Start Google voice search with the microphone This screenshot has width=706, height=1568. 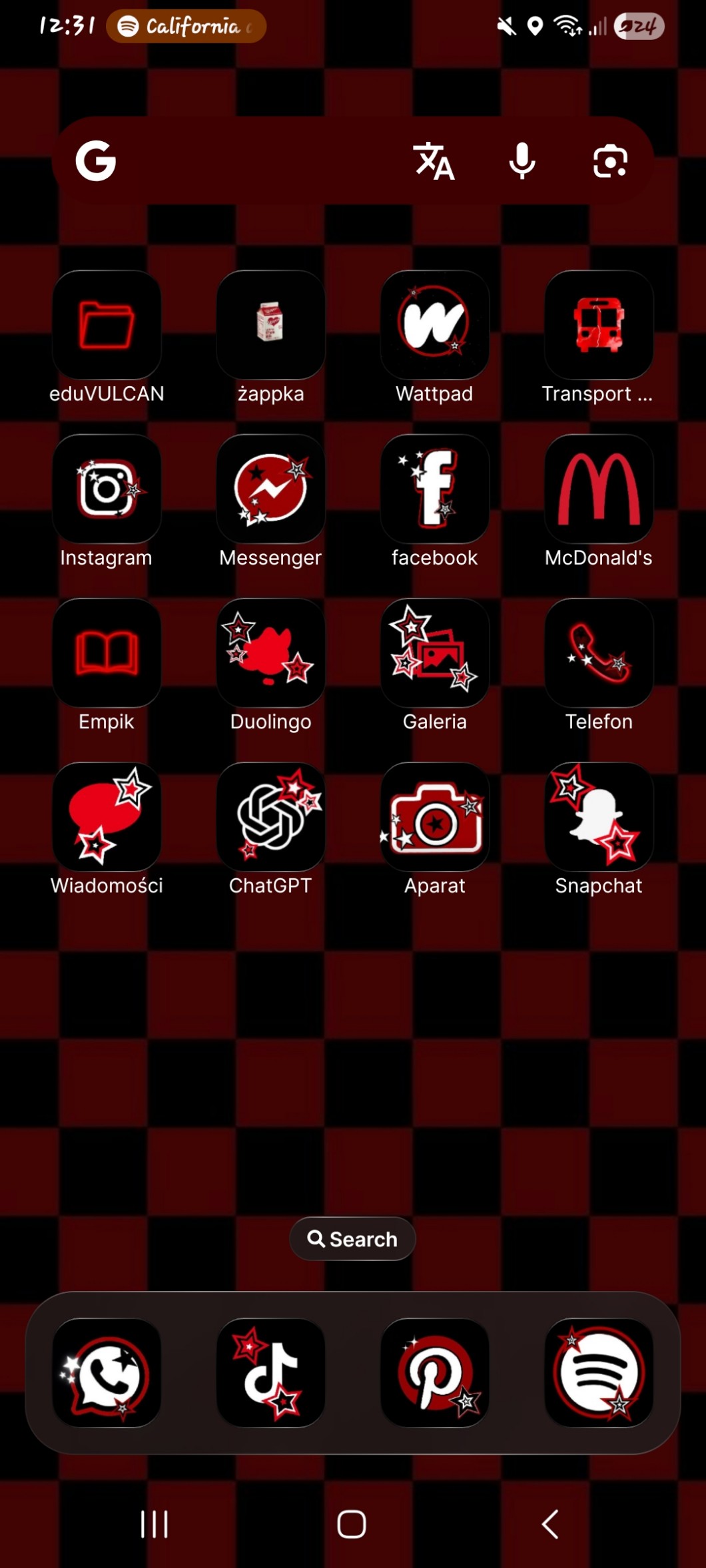point(522,160)
